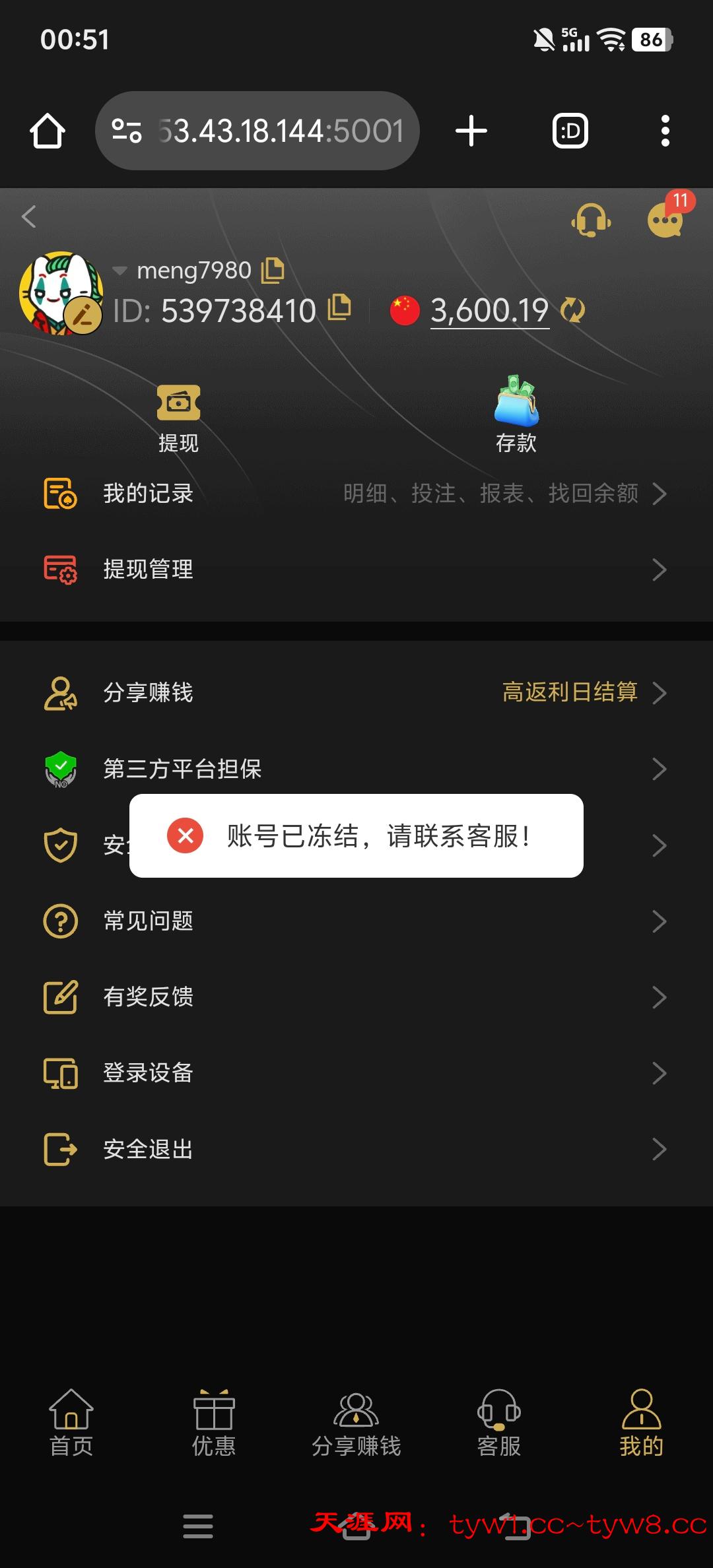Open messages with 11 badge
The image size is (713, 1568).
click(665, 219)
